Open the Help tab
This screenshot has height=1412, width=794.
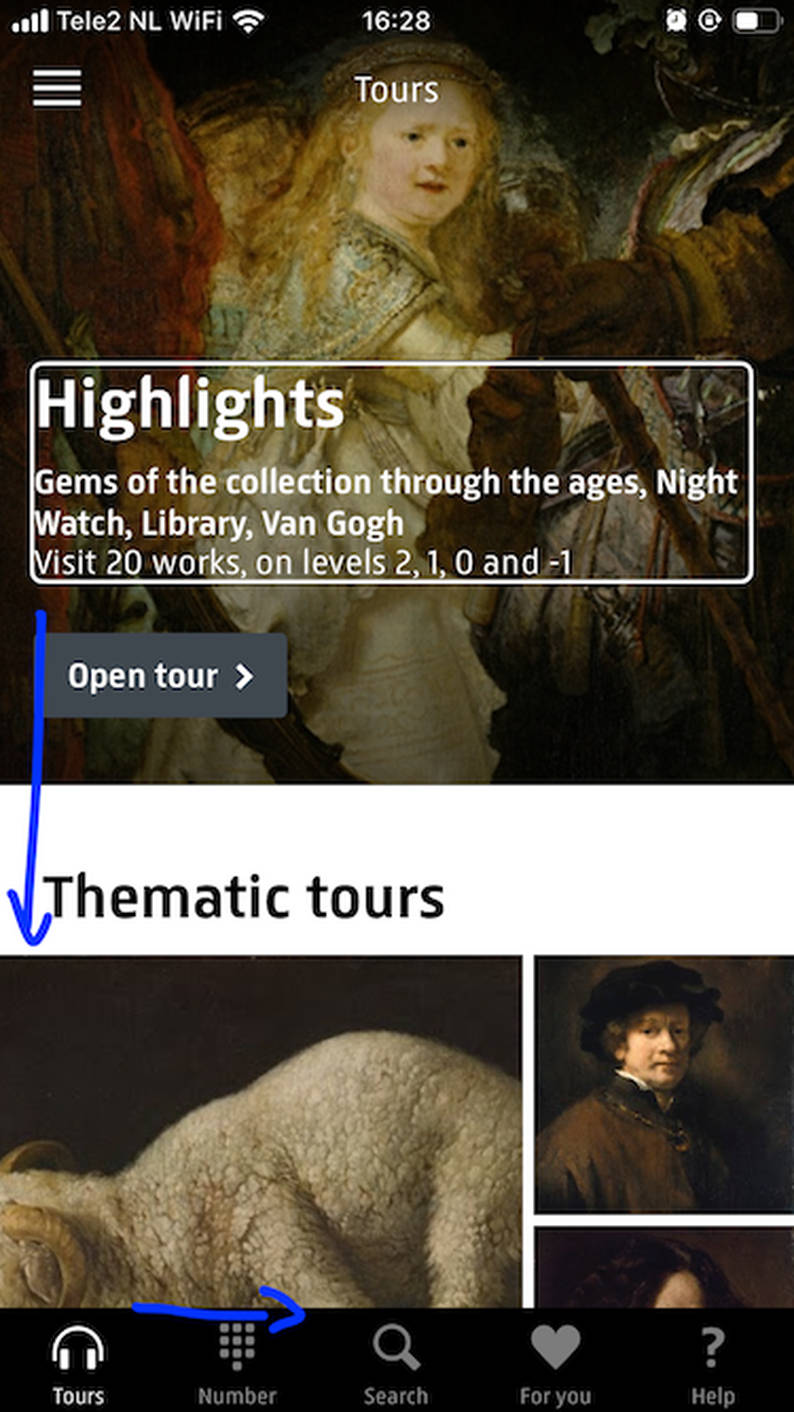coord(712,1362)
